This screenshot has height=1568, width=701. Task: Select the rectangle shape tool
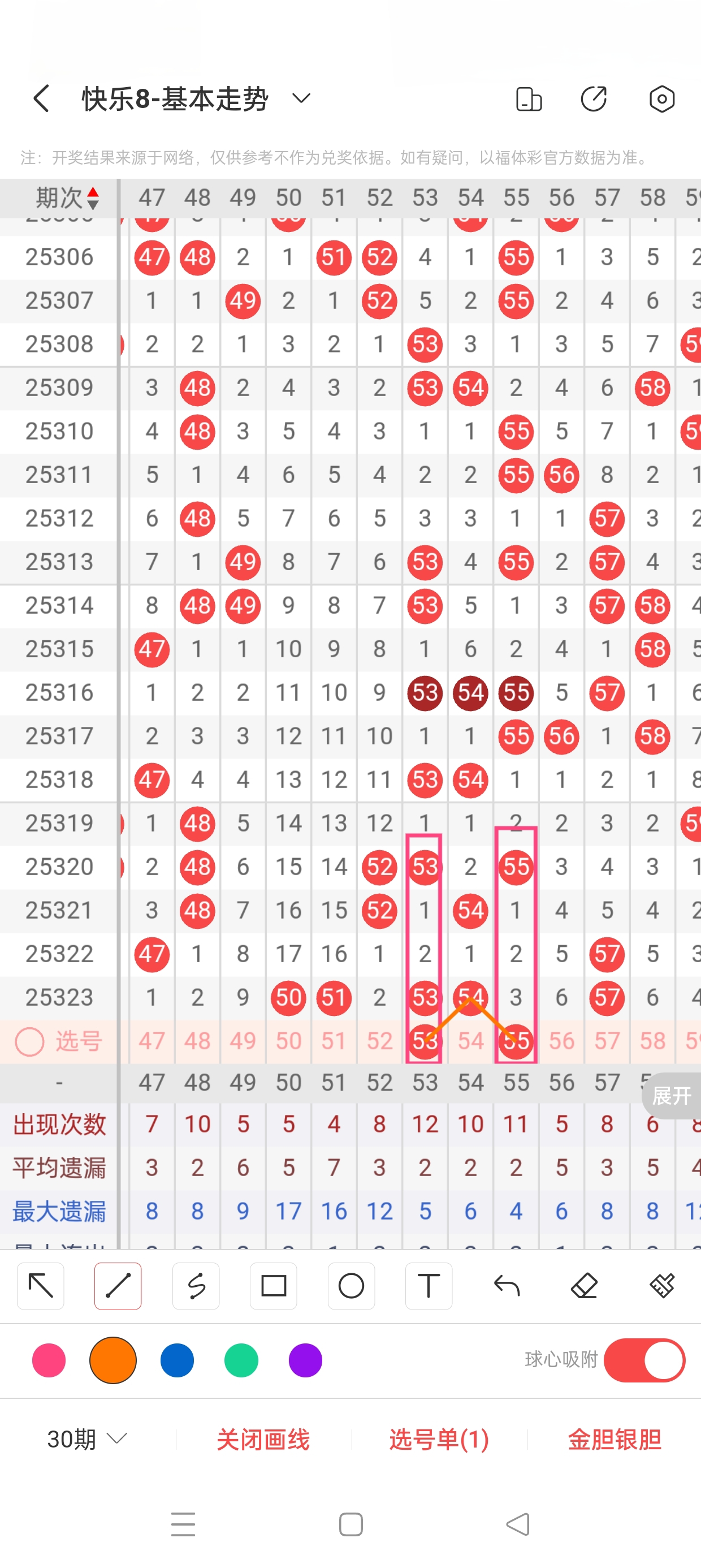click(x=273, y=1286)
